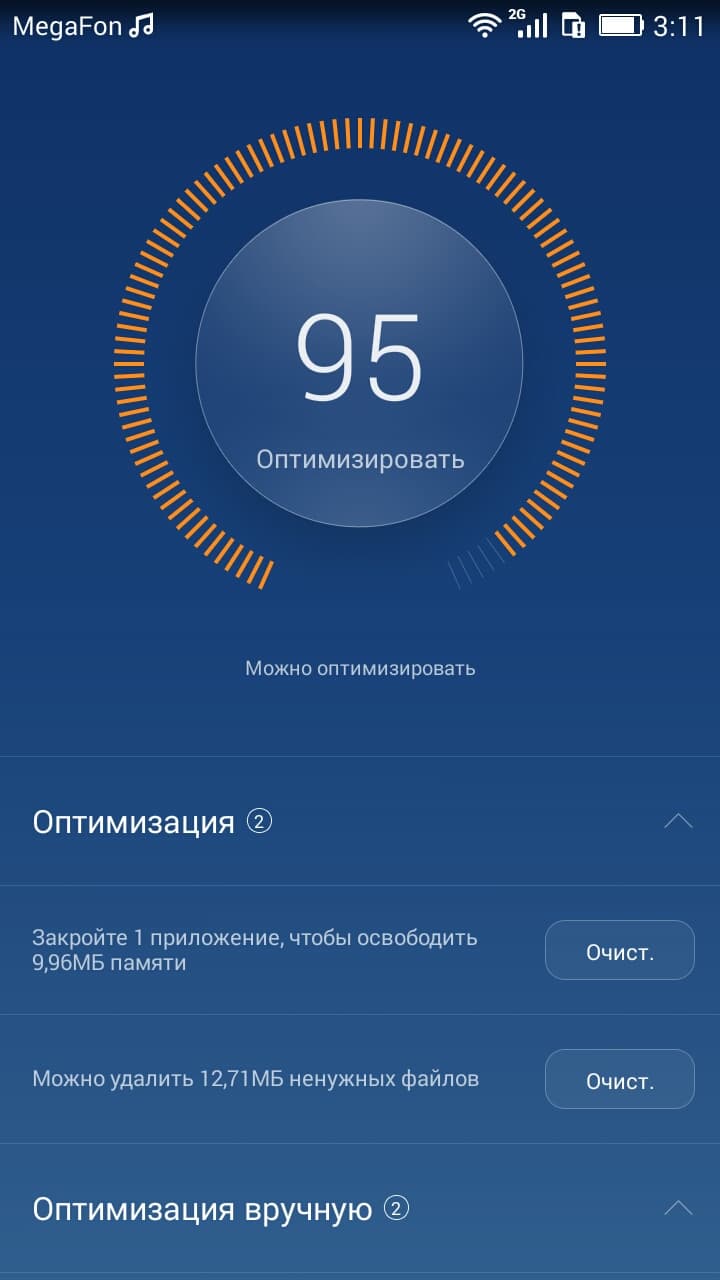Collapse the Оптимизация section

pos(677,822)
